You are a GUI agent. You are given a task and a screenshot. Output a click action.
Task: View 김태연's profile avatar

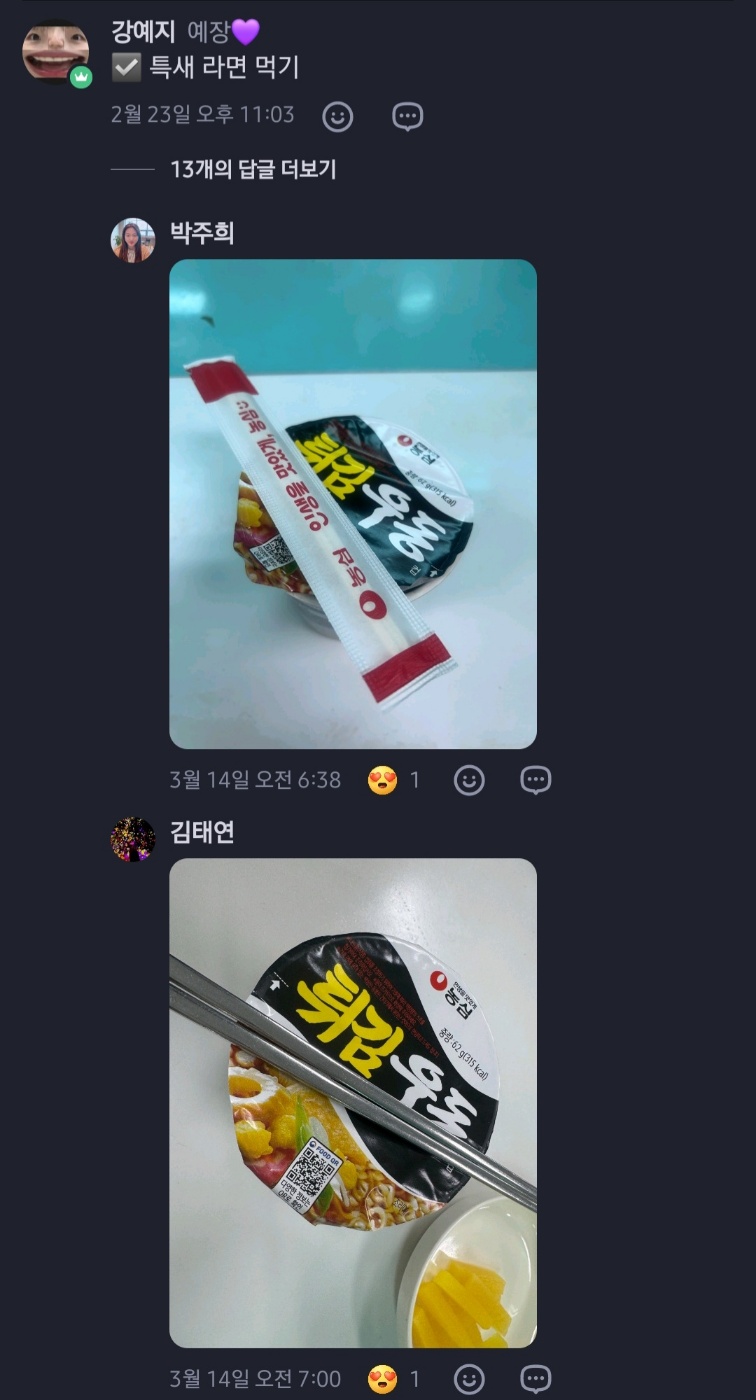coord(133,839)
